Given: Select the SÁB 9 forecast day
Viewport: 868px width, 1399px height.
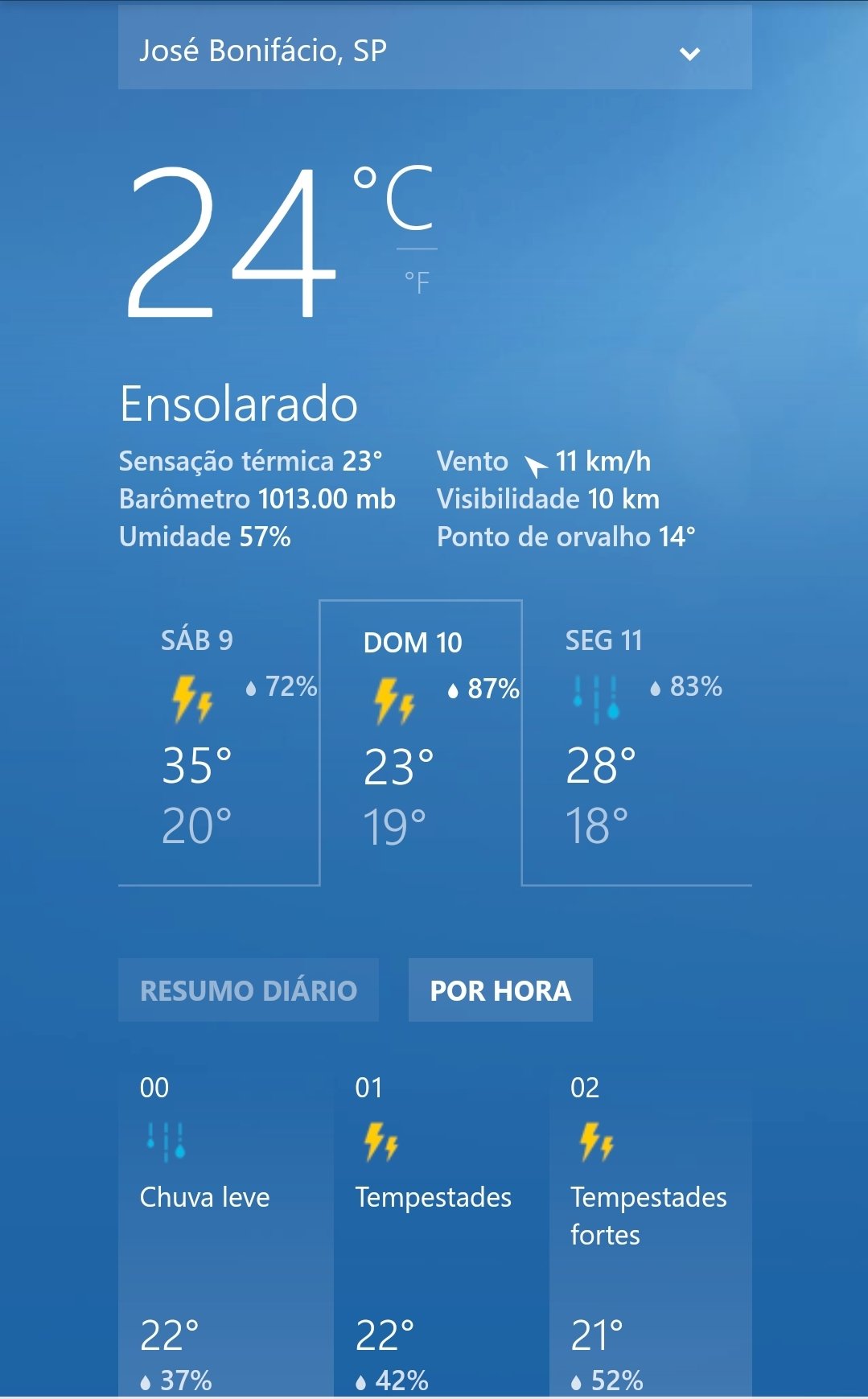Looking at the screenshot, I should click(219, 743).
